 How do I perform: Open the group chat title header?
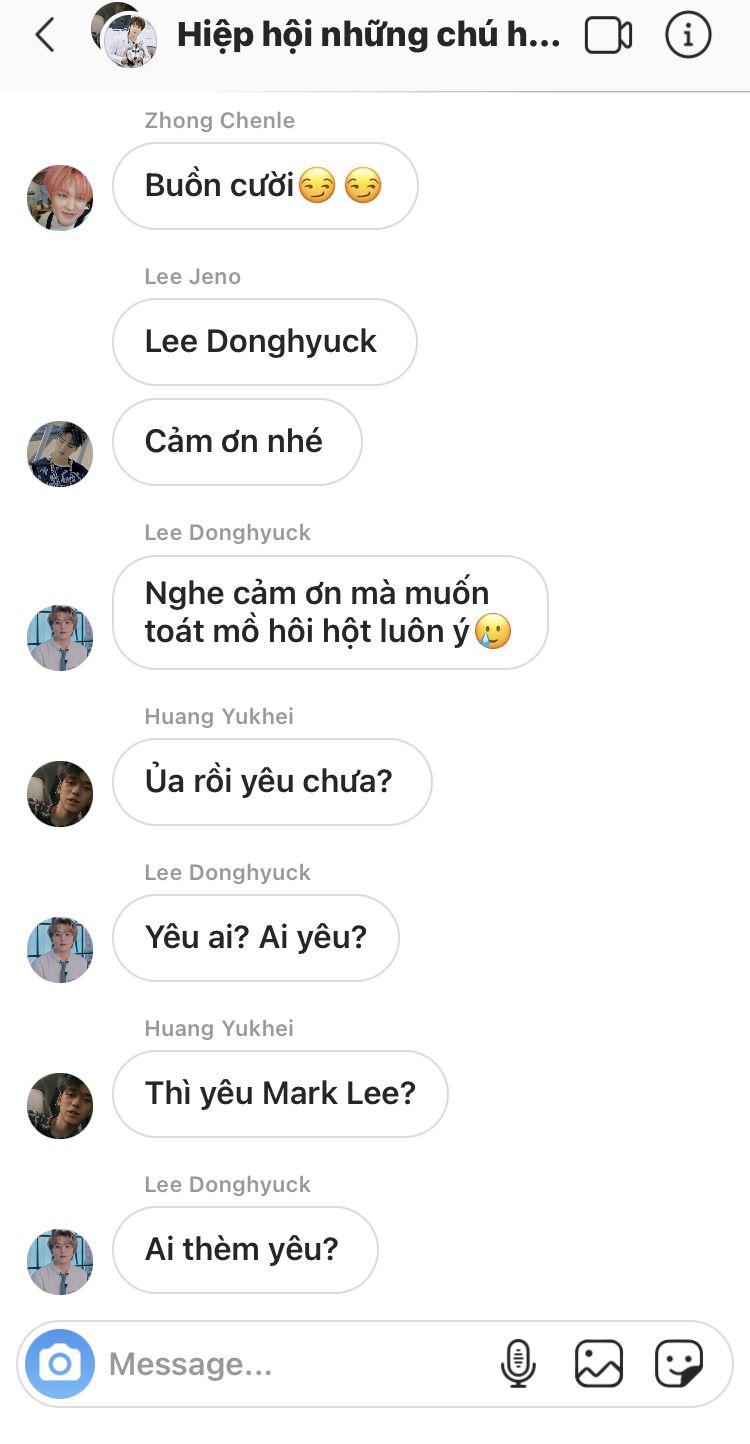368,36
